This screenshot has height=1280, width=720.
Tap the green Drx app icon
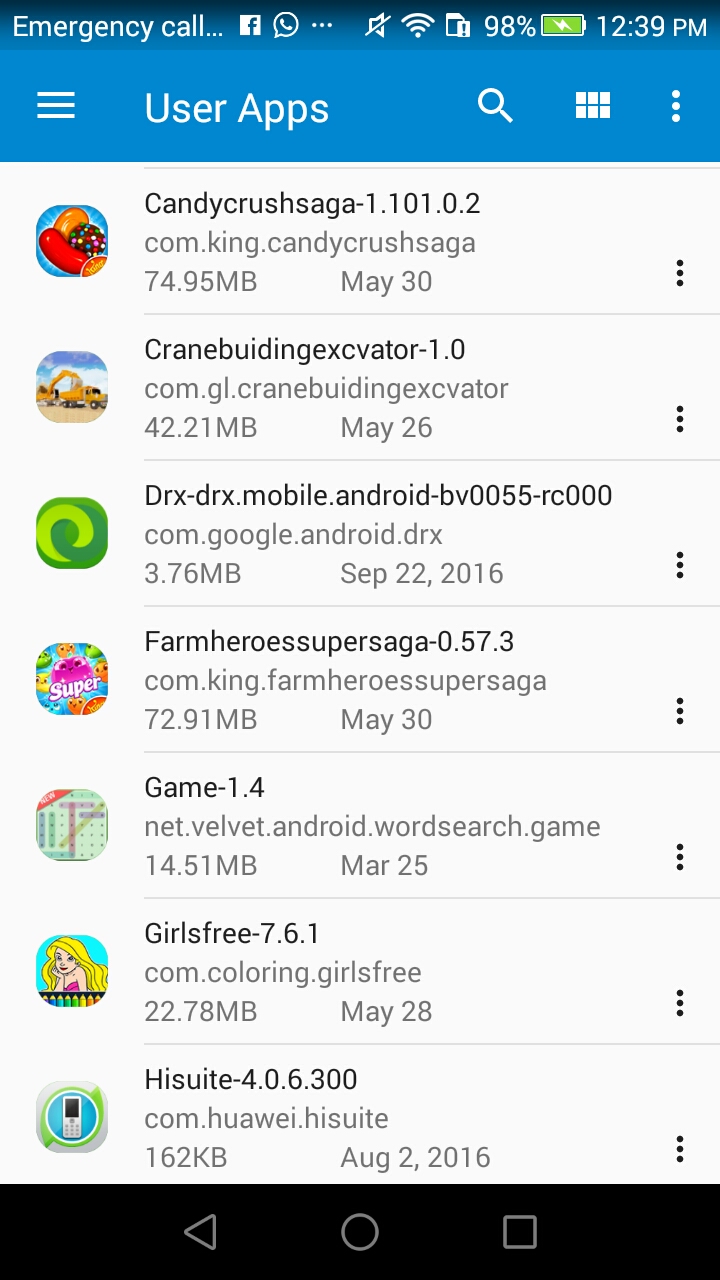click(x=71, y=532)
